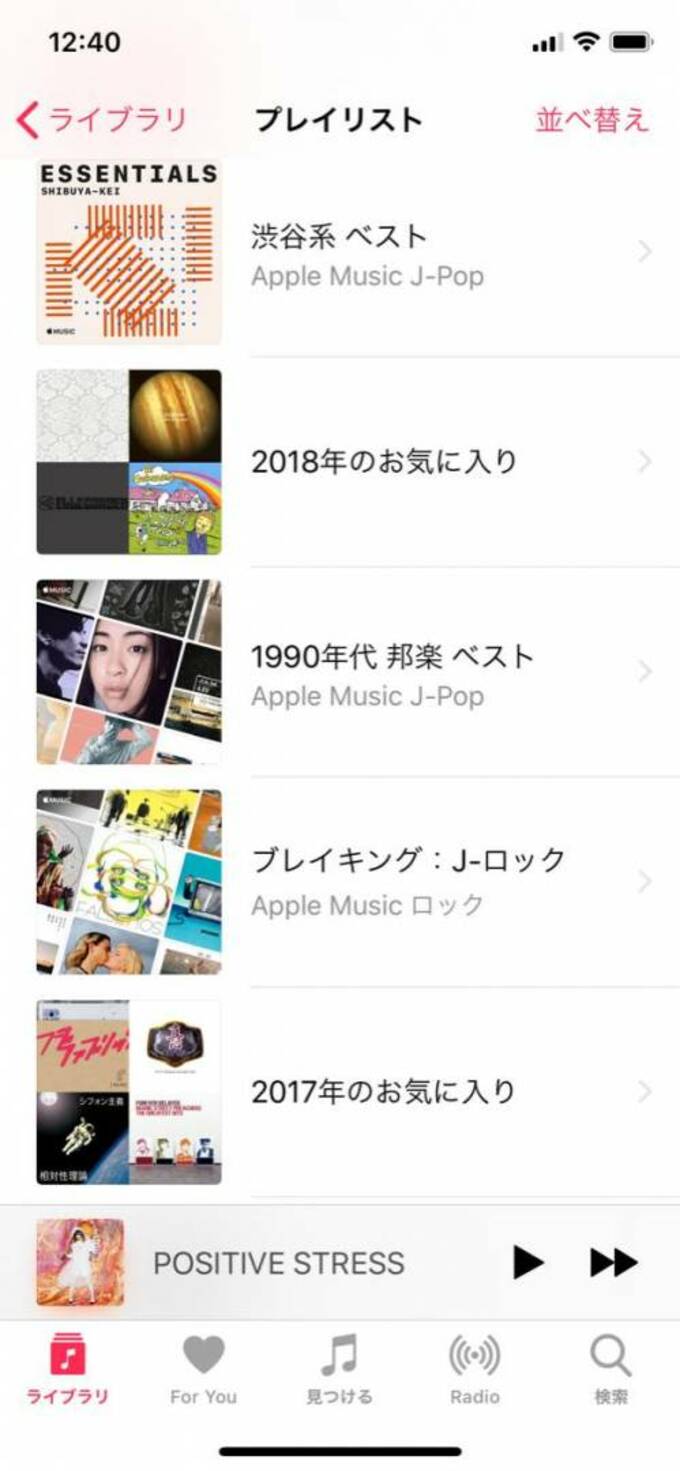The image size is (680, 1471).
Task: Tap the 並べ替え sort button
Action: [592, 120]
